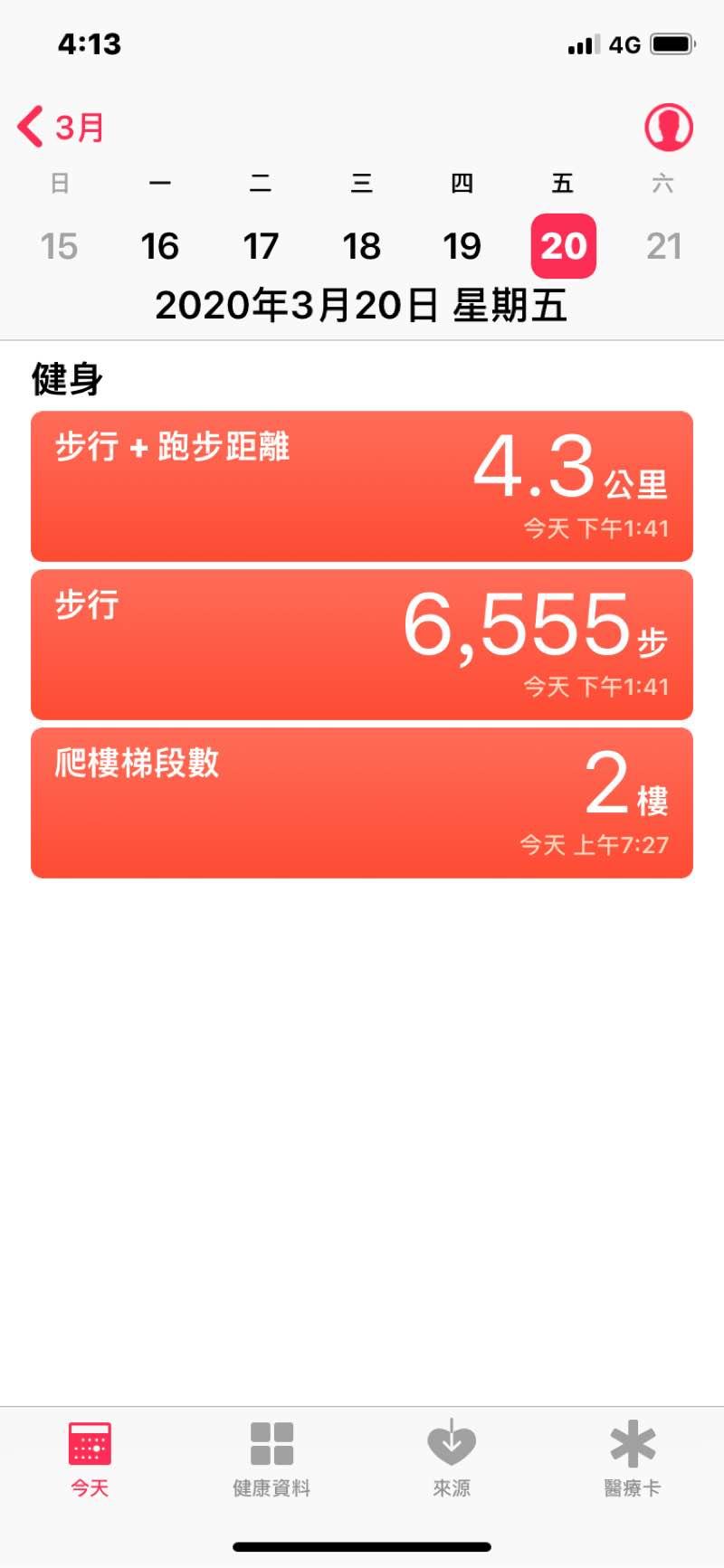Open the profile icon
The height and width of the screenshot is (1568, 724).
coord(669,128)
